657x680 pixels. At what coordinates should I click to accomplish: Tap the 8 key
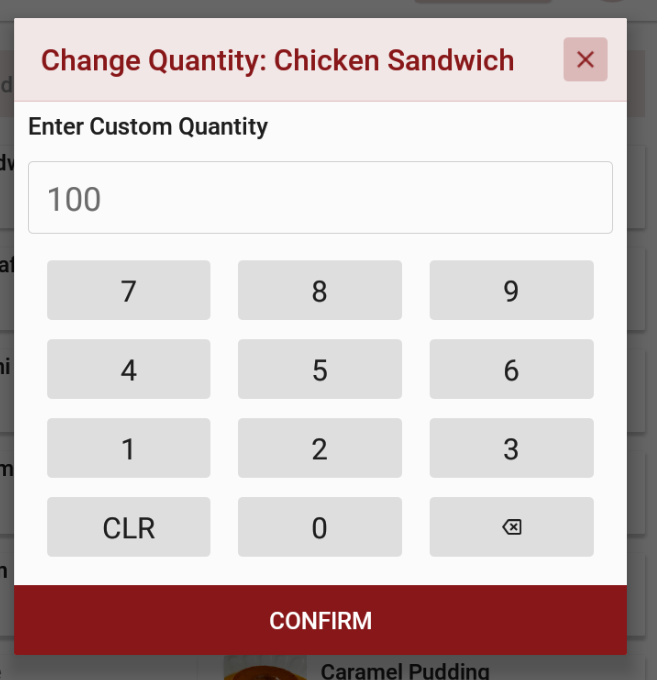tap(320, 291)
